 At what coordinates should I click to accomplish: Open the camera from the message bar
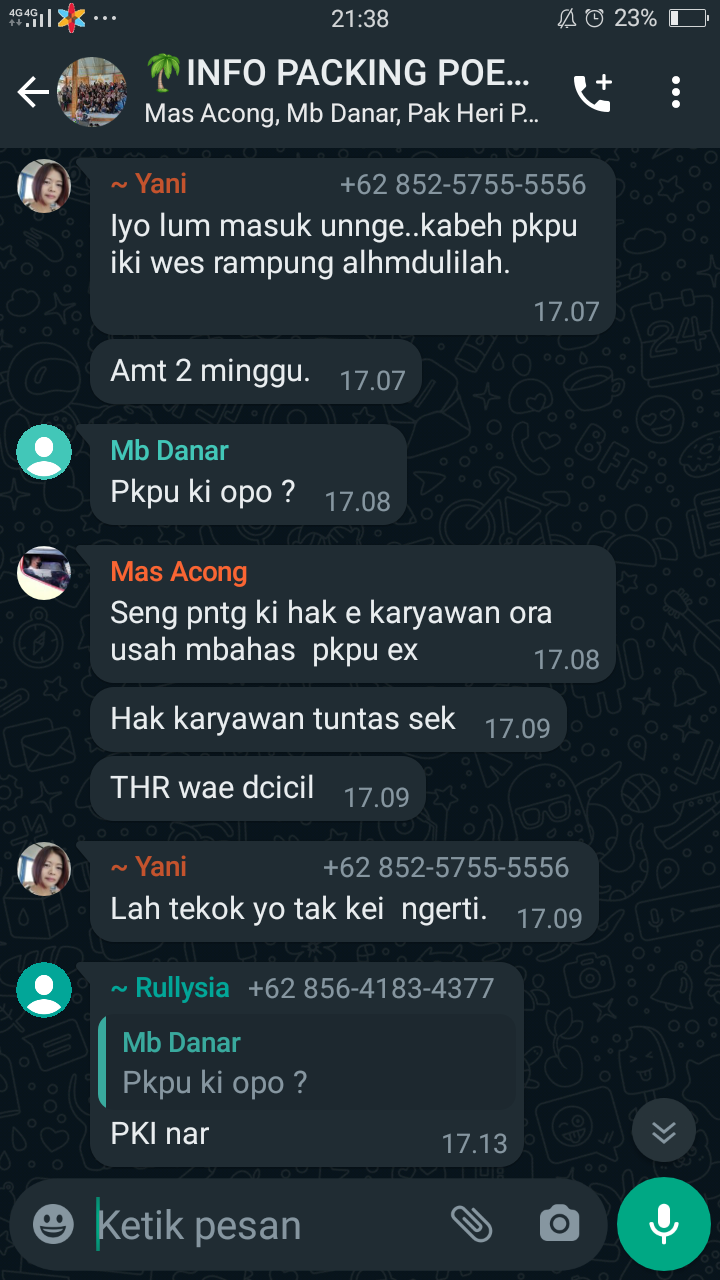coord(559,1224)
